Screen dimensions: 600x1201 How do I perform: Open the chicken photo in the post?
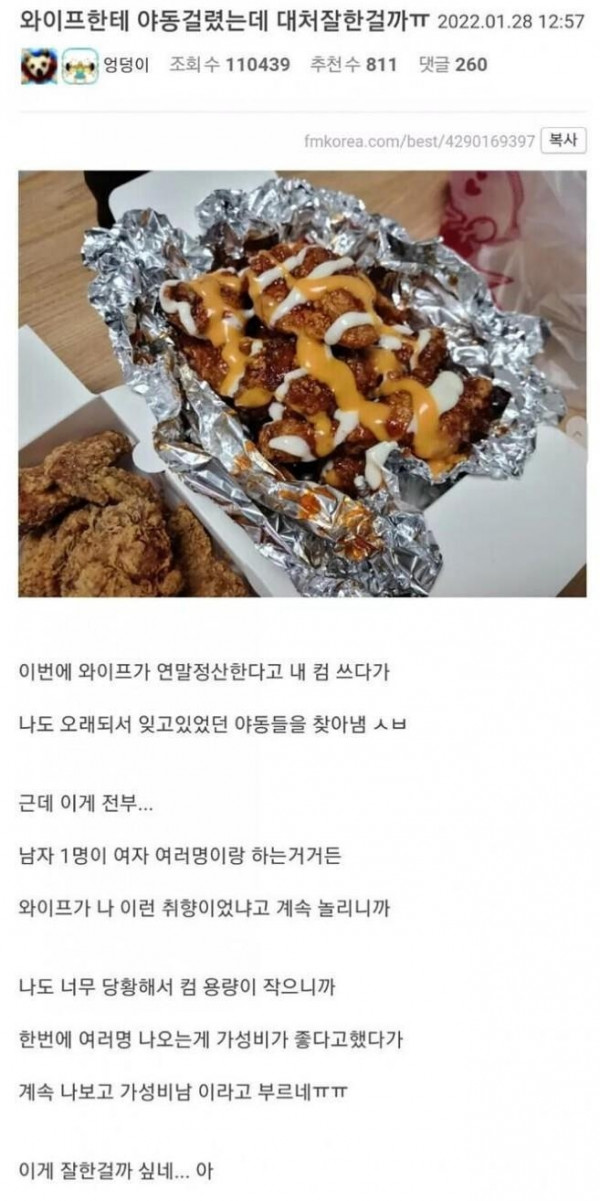click(x=302, y=383)
